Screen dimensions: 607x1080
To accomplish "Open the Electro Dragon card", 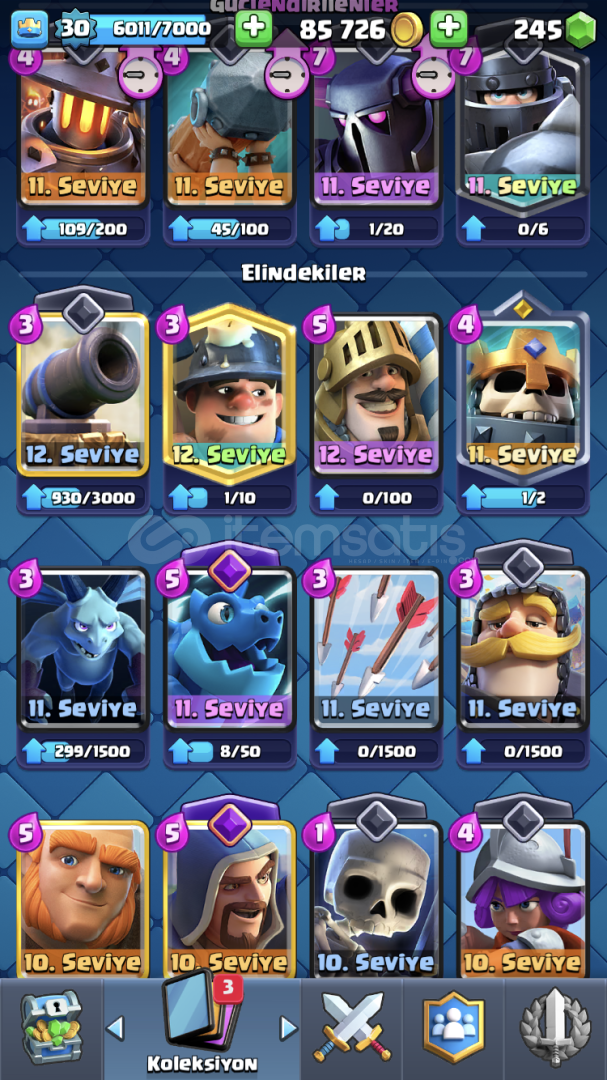I will click(229, 647).
